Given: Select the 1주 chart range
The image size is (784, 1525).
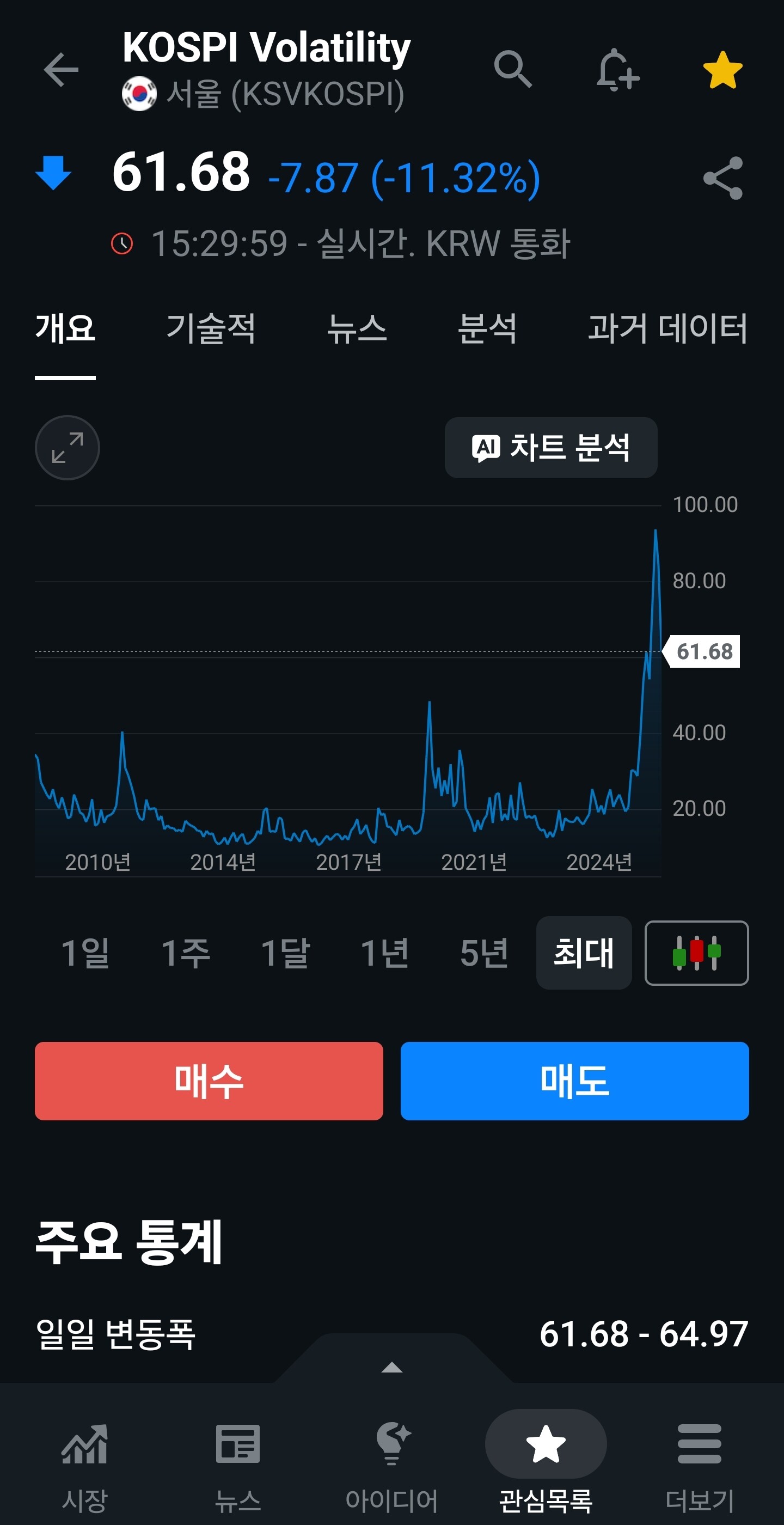Looking at the screenshot, I should coord(185,953).
